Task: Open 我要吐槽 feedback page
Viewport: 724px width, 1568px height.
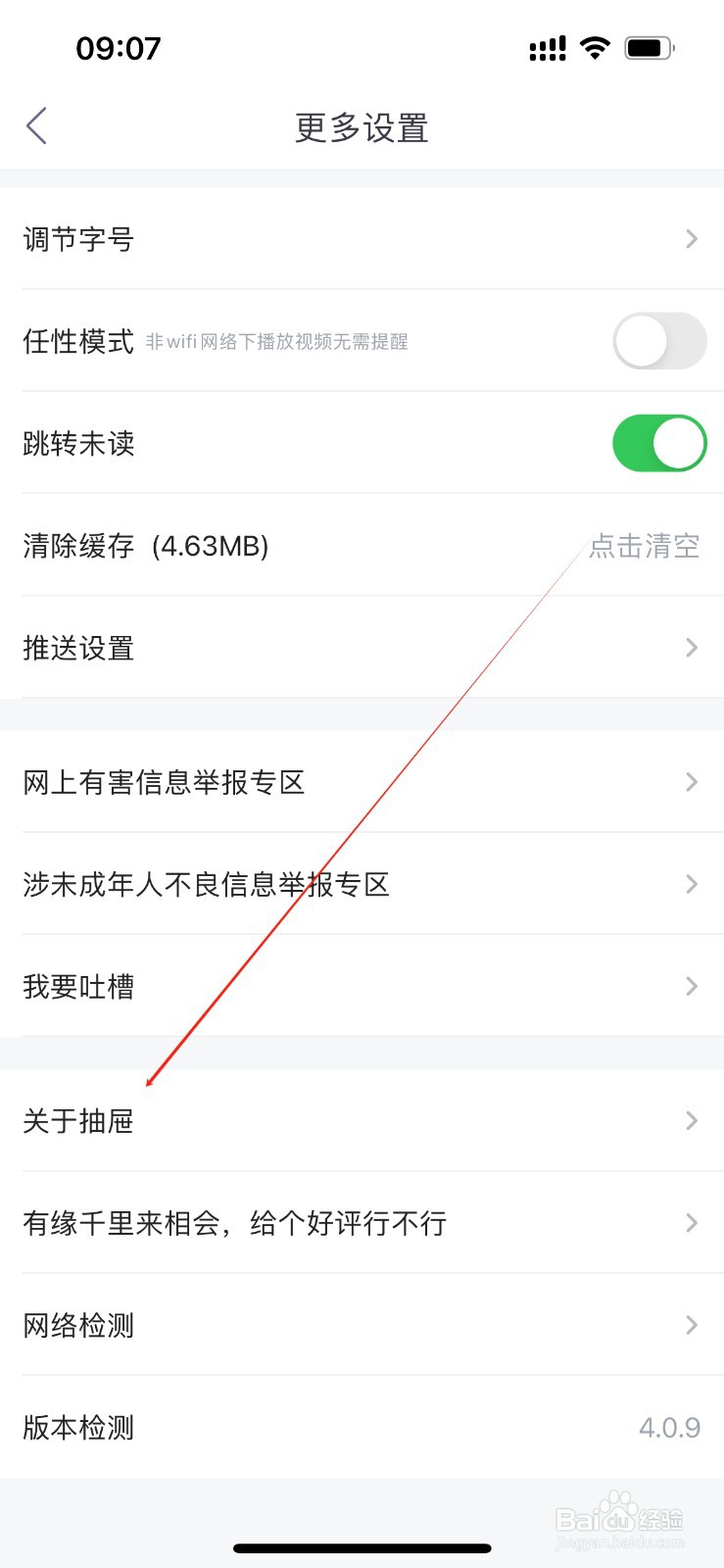Action: tap(362, 986)
